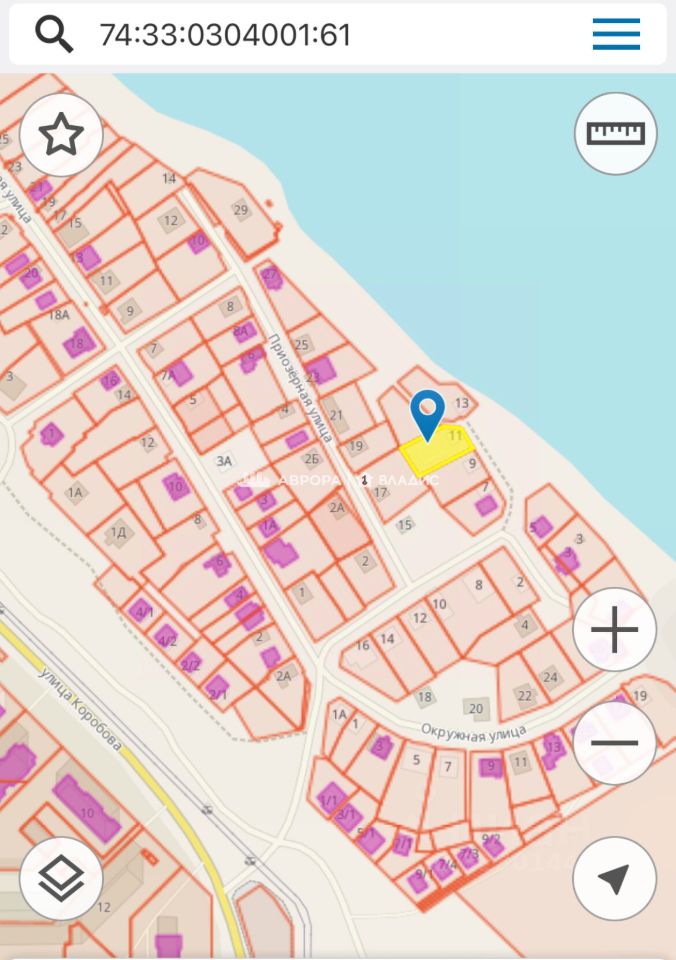Tap the search magnifier icon

click(x=54, y=35)
